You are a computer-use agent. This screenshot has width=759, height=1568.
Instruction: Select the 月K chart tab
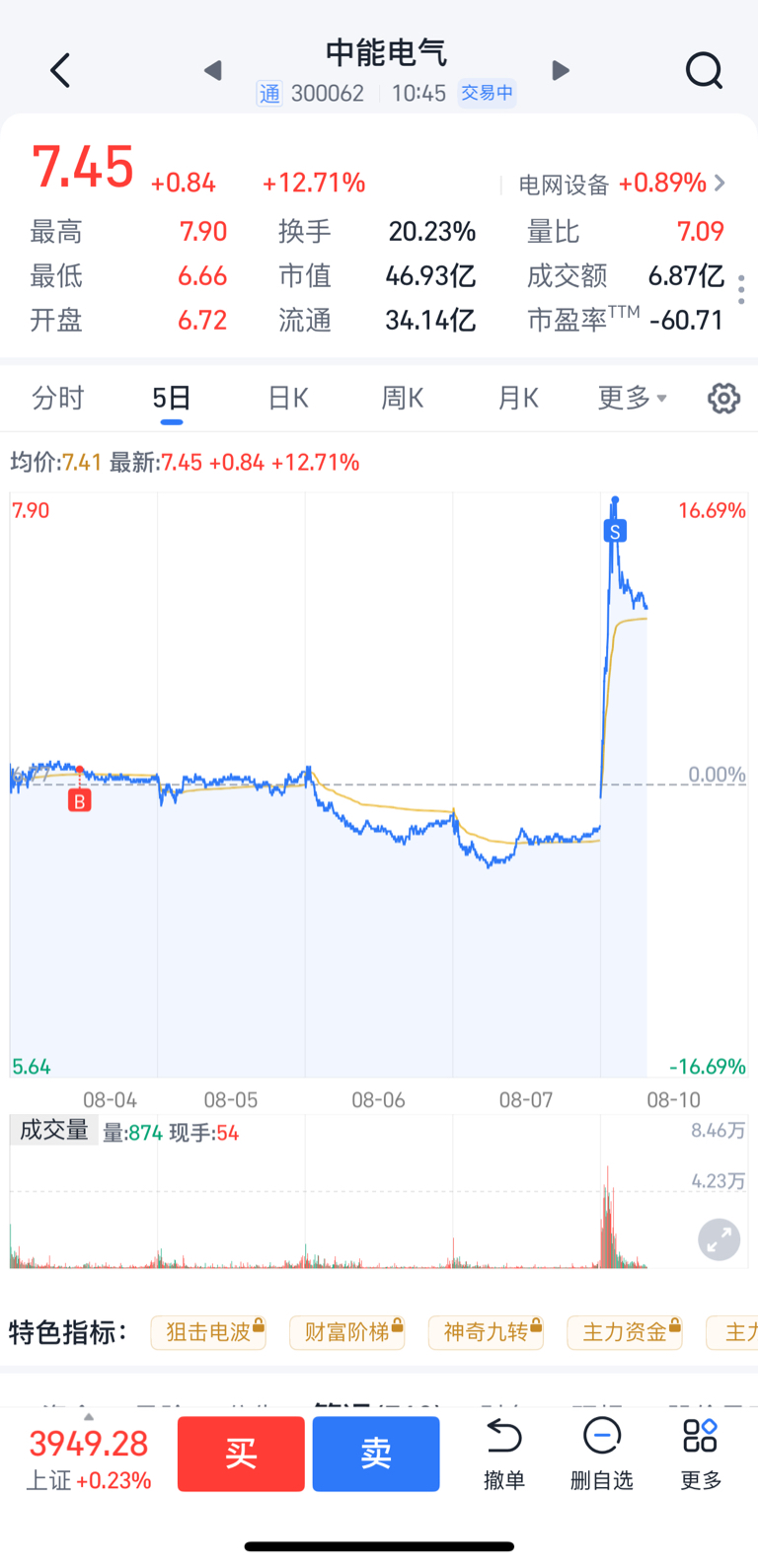tap(518, 398)
